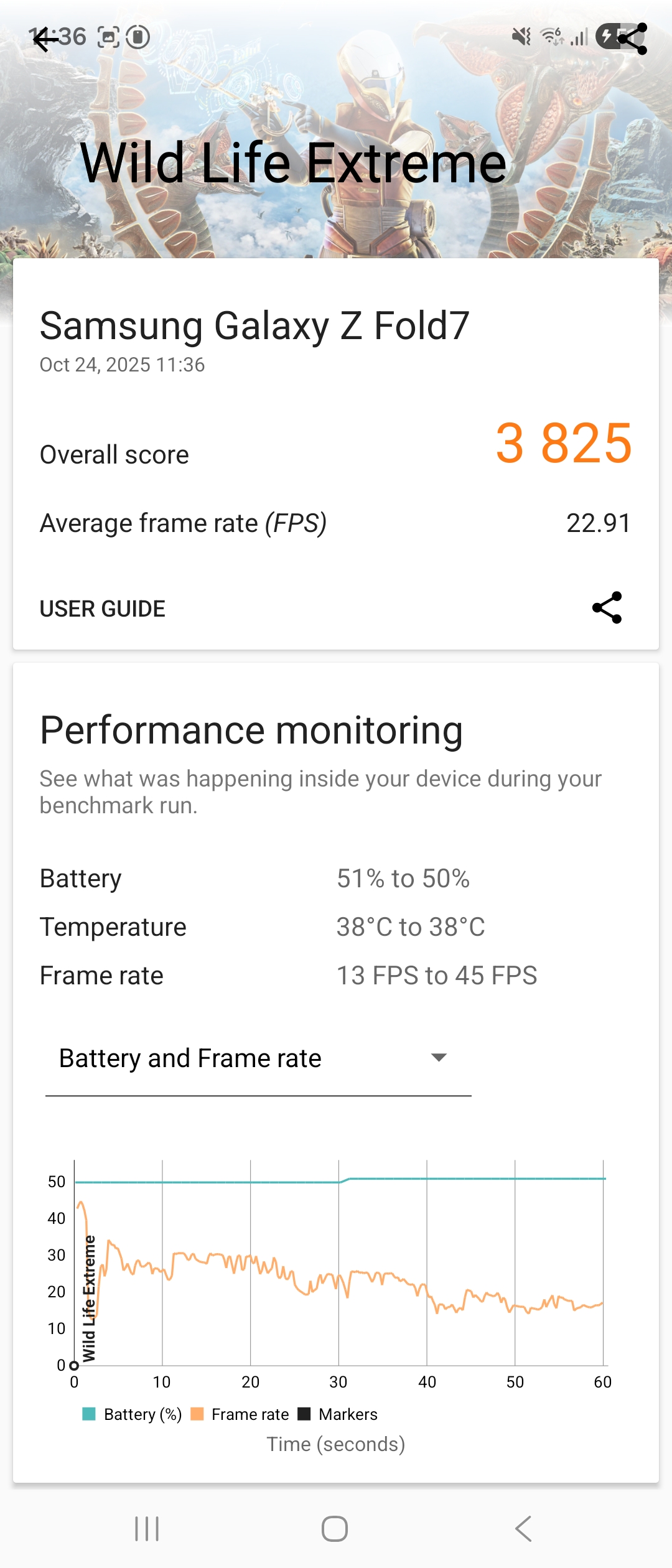Open recent apps from navigation bar
This screenshot has height=1568, width=672.
(147, 1529)
